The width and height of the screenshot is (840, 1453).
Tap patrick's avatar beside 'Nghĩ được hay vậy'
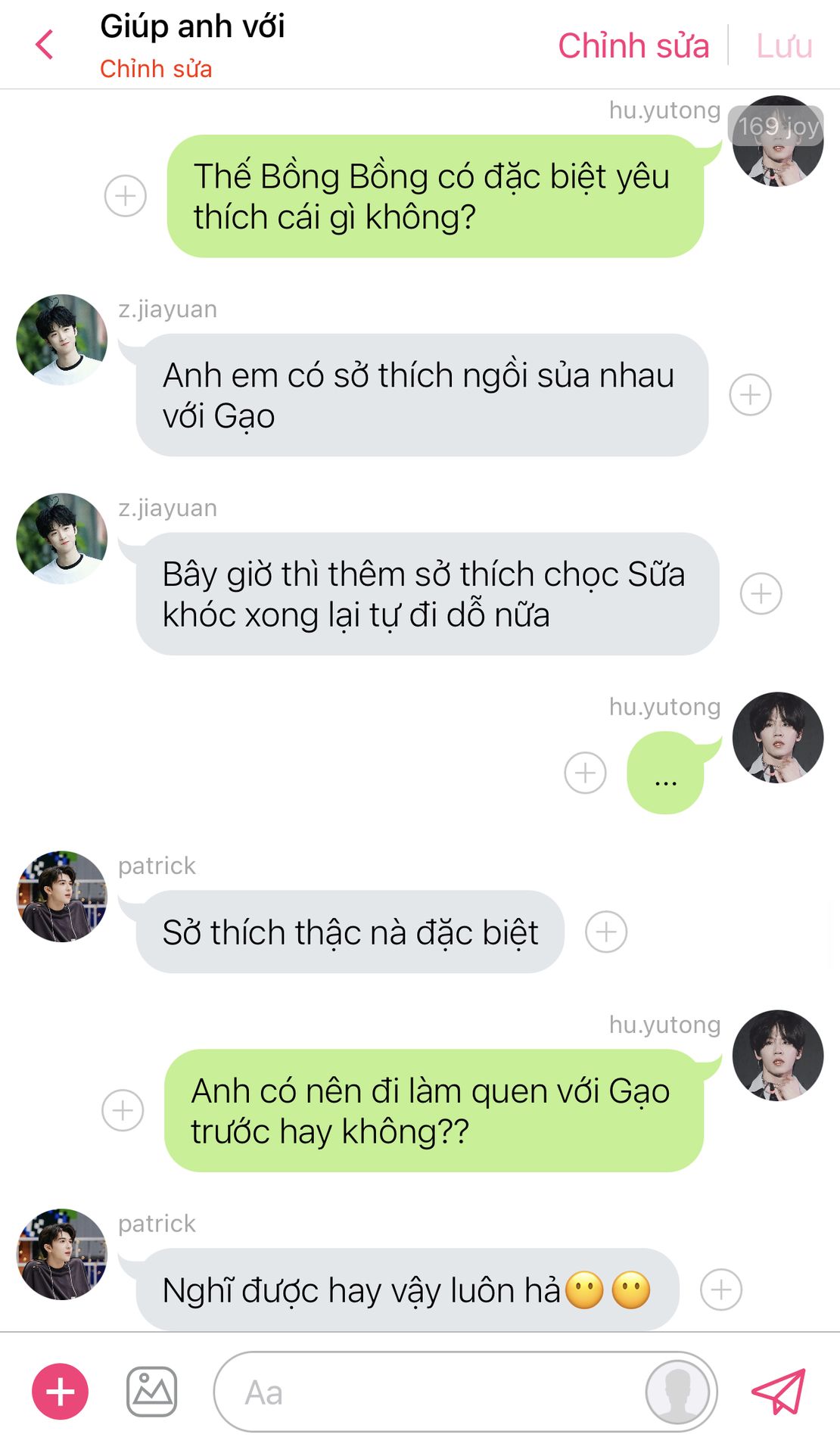(x=62, y=1254)
